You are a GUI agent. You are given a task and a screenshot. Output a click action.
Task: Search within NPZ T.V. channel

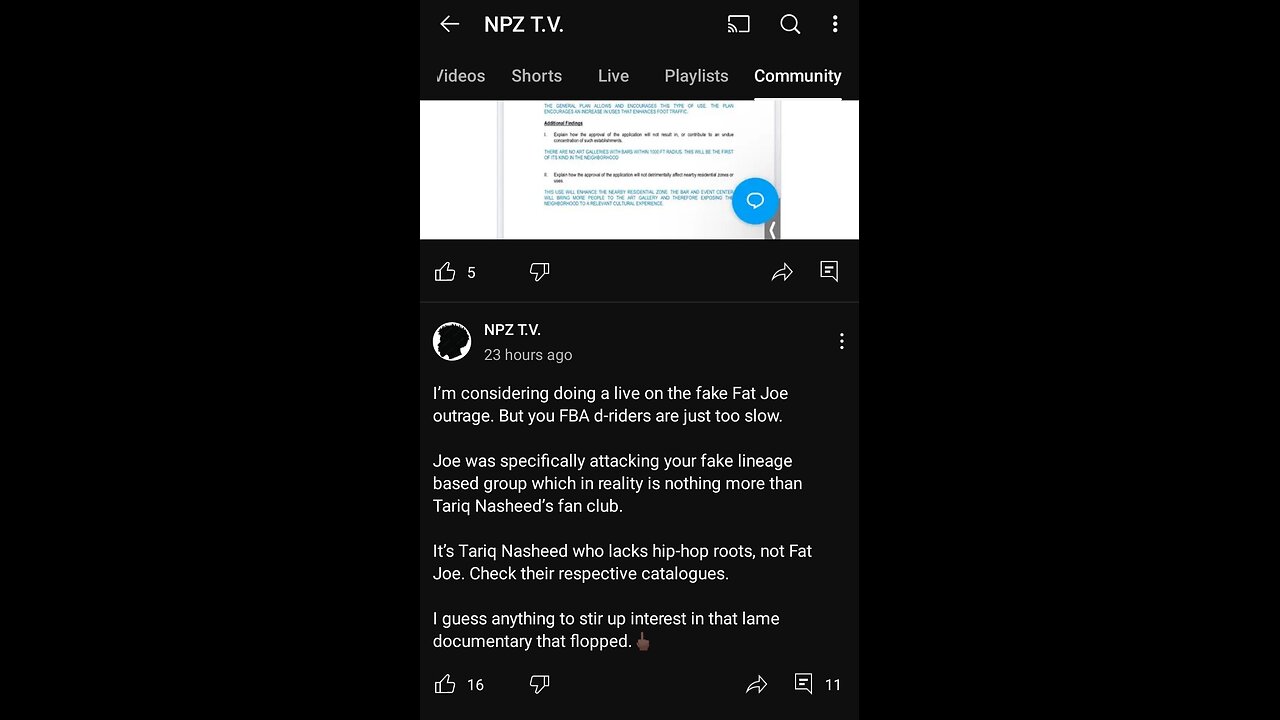click(x=790, y=25)
